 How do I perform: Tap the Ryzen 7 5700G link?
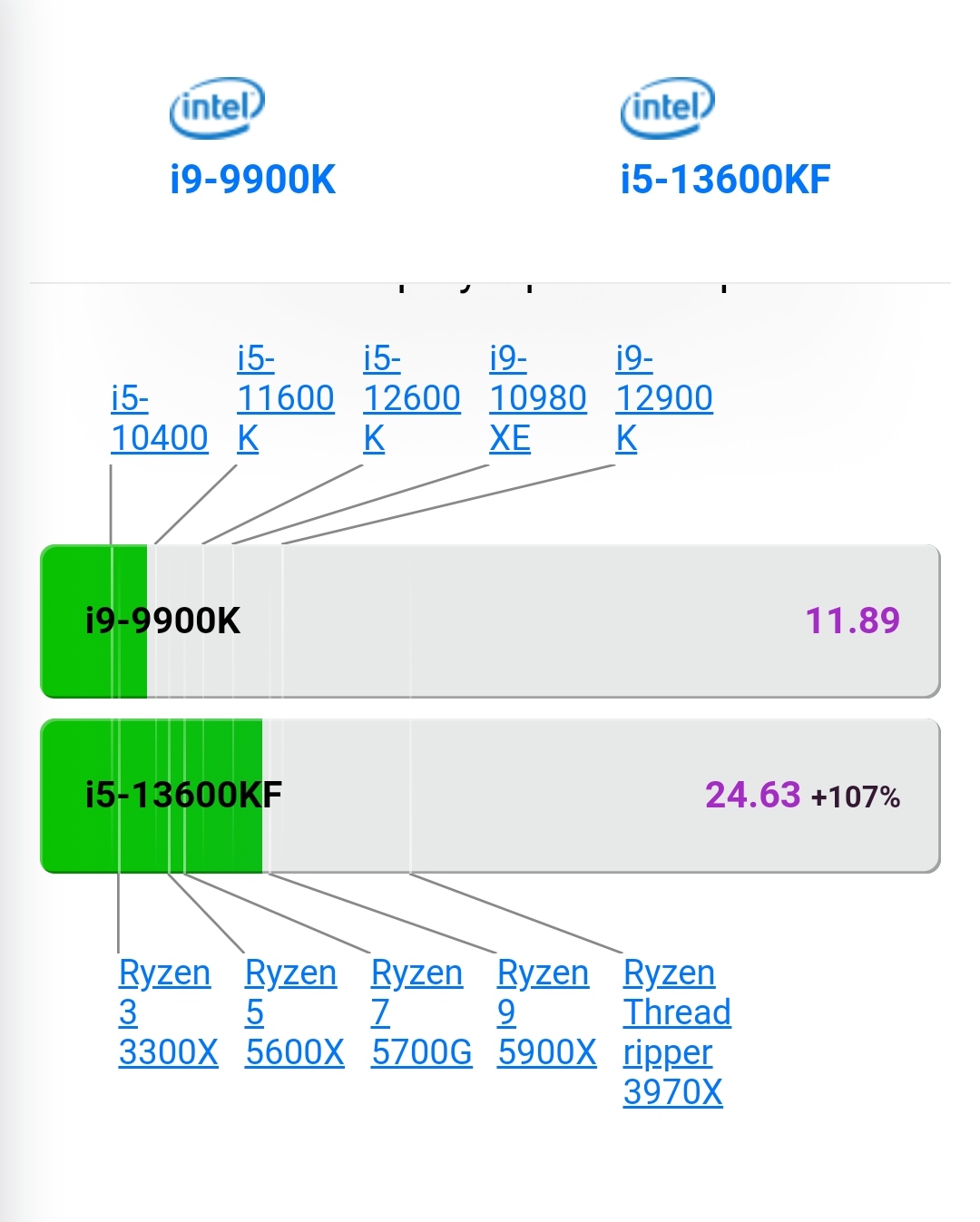tap(421, 1012)
